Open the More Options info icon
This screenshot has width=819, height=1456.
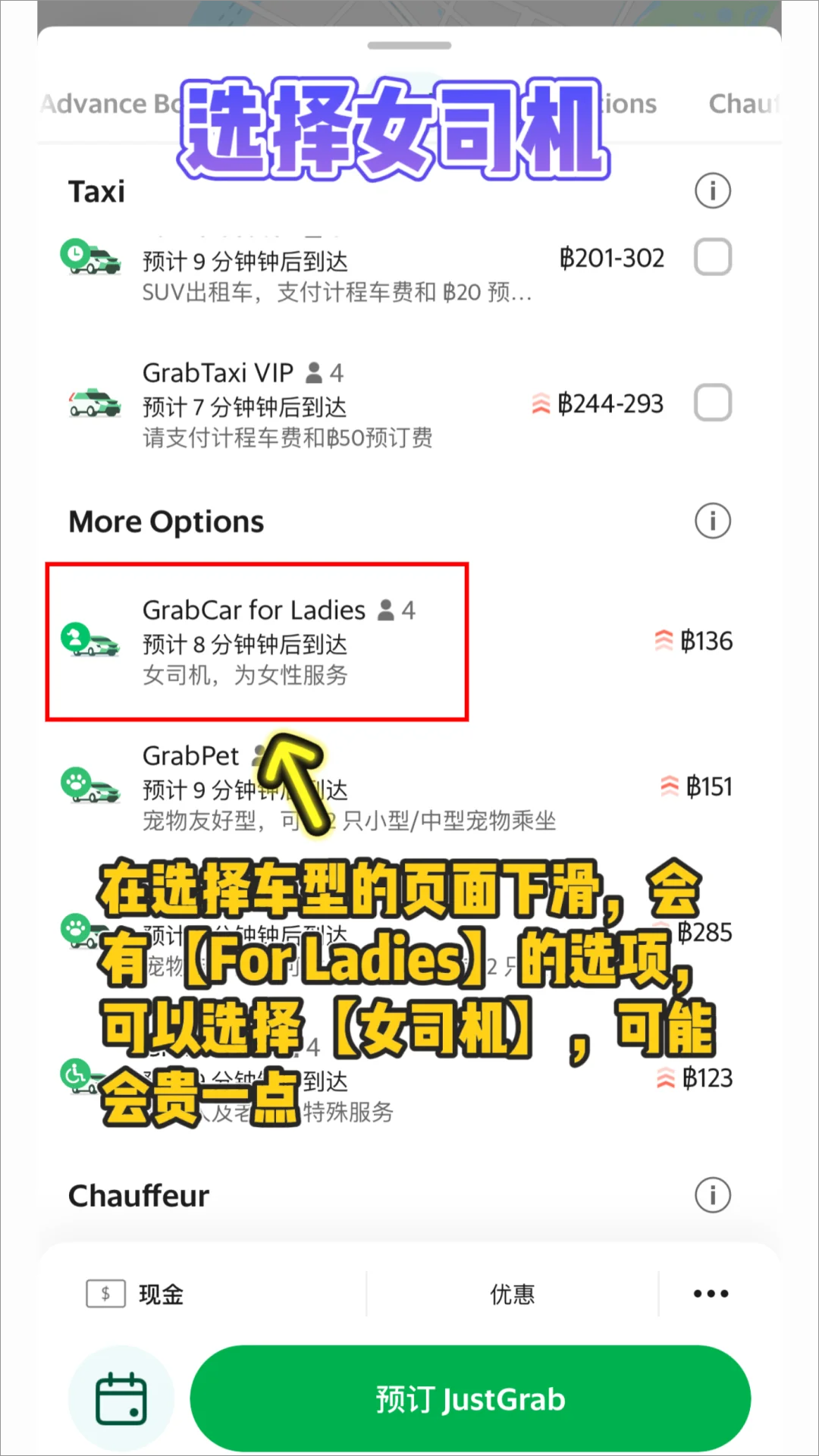[x=712, y=522]
